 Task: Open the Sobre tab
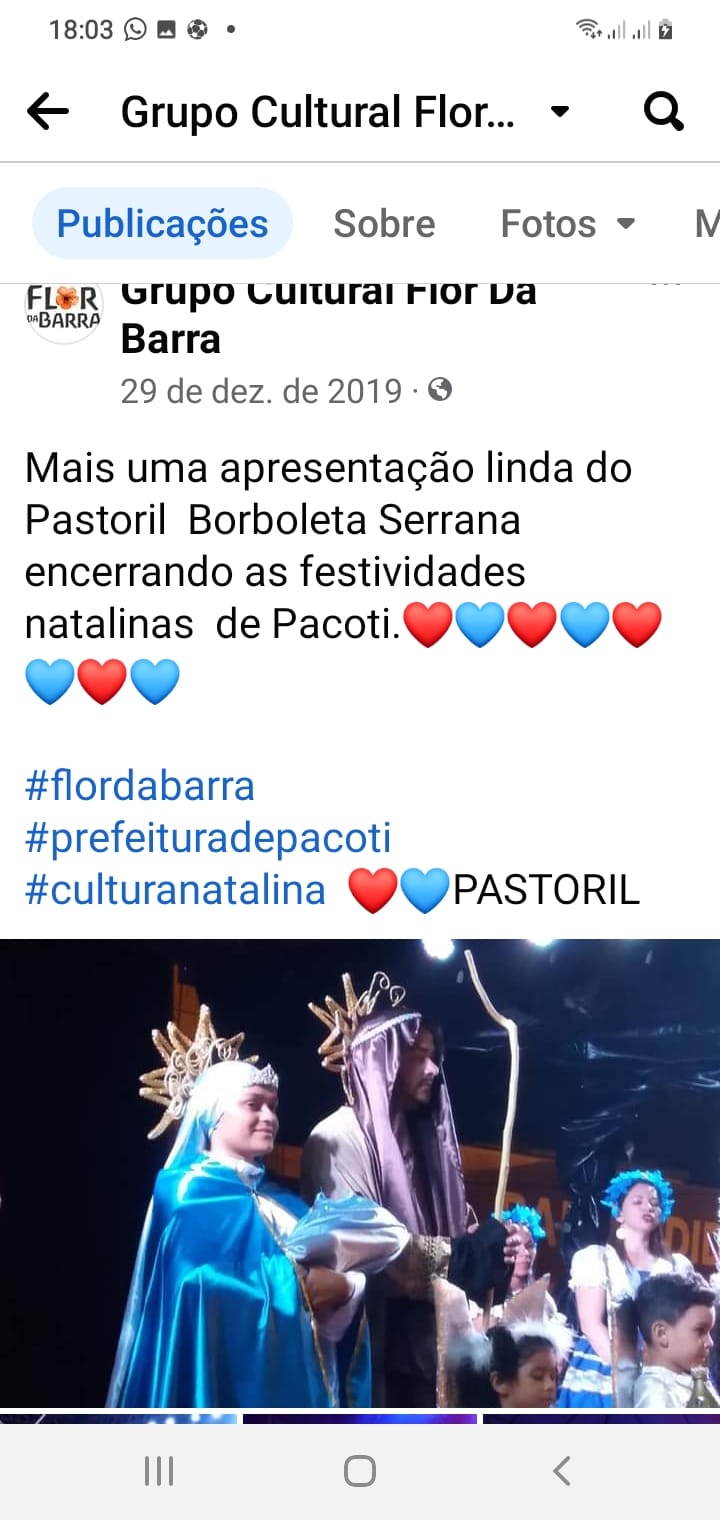tap(384, 224)
